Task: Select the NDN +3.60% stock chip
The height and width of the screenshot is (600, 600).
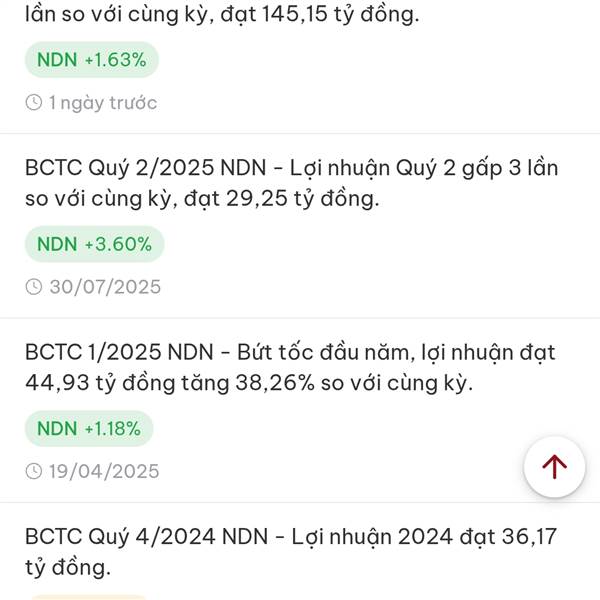Action: [94, 244]
